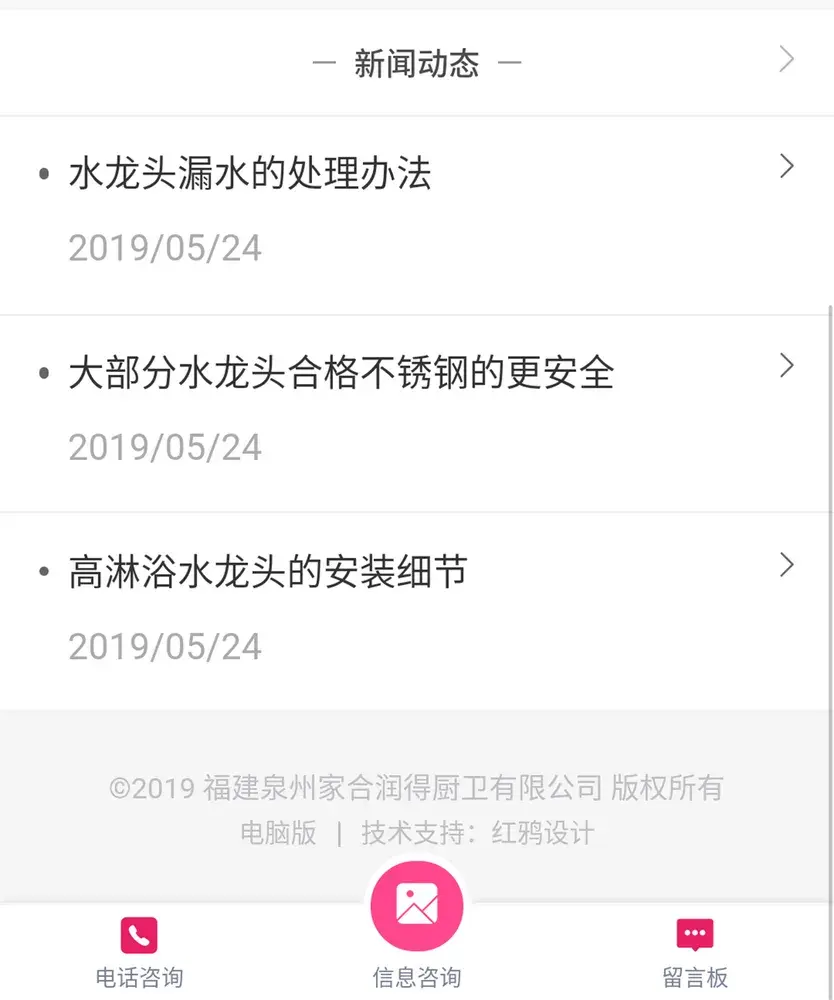834x1000 pixels.
Task: Open the 红鸦设计 tech support link
Action: click(542, 833)
